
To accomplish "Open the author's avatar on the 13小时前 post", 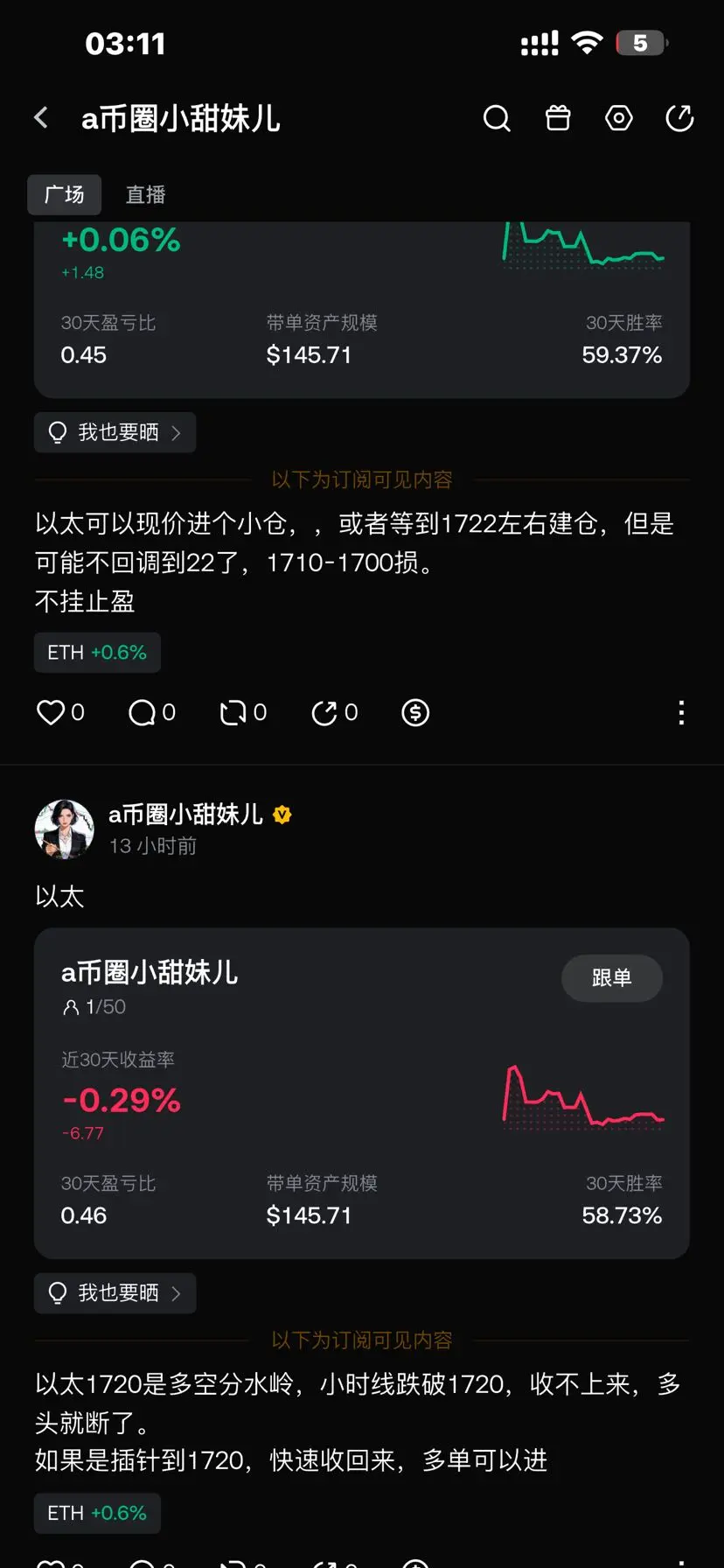I will point(64,829).
